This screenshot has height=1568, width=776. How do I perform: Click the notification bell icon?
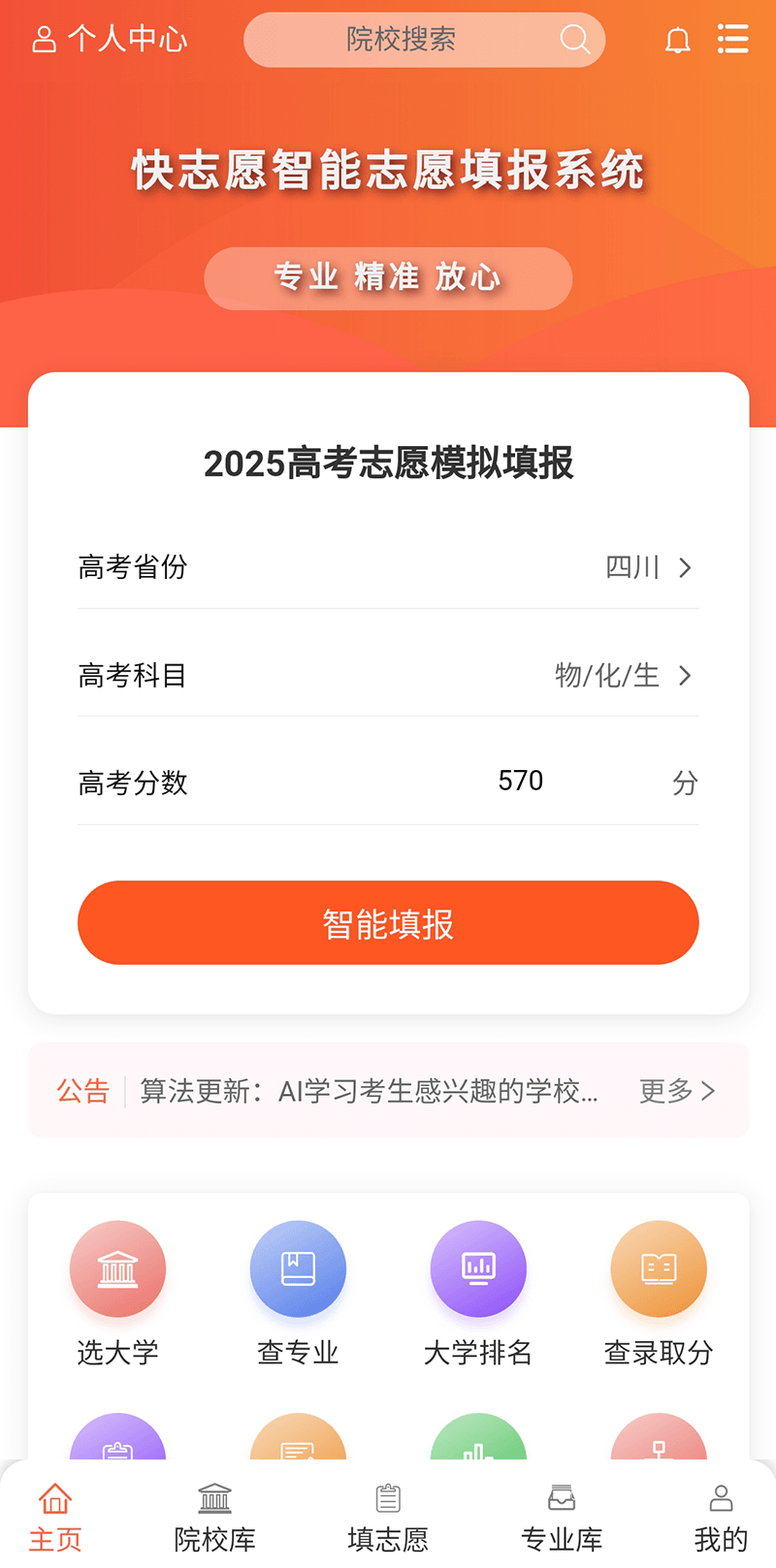(x=677, y=40)
